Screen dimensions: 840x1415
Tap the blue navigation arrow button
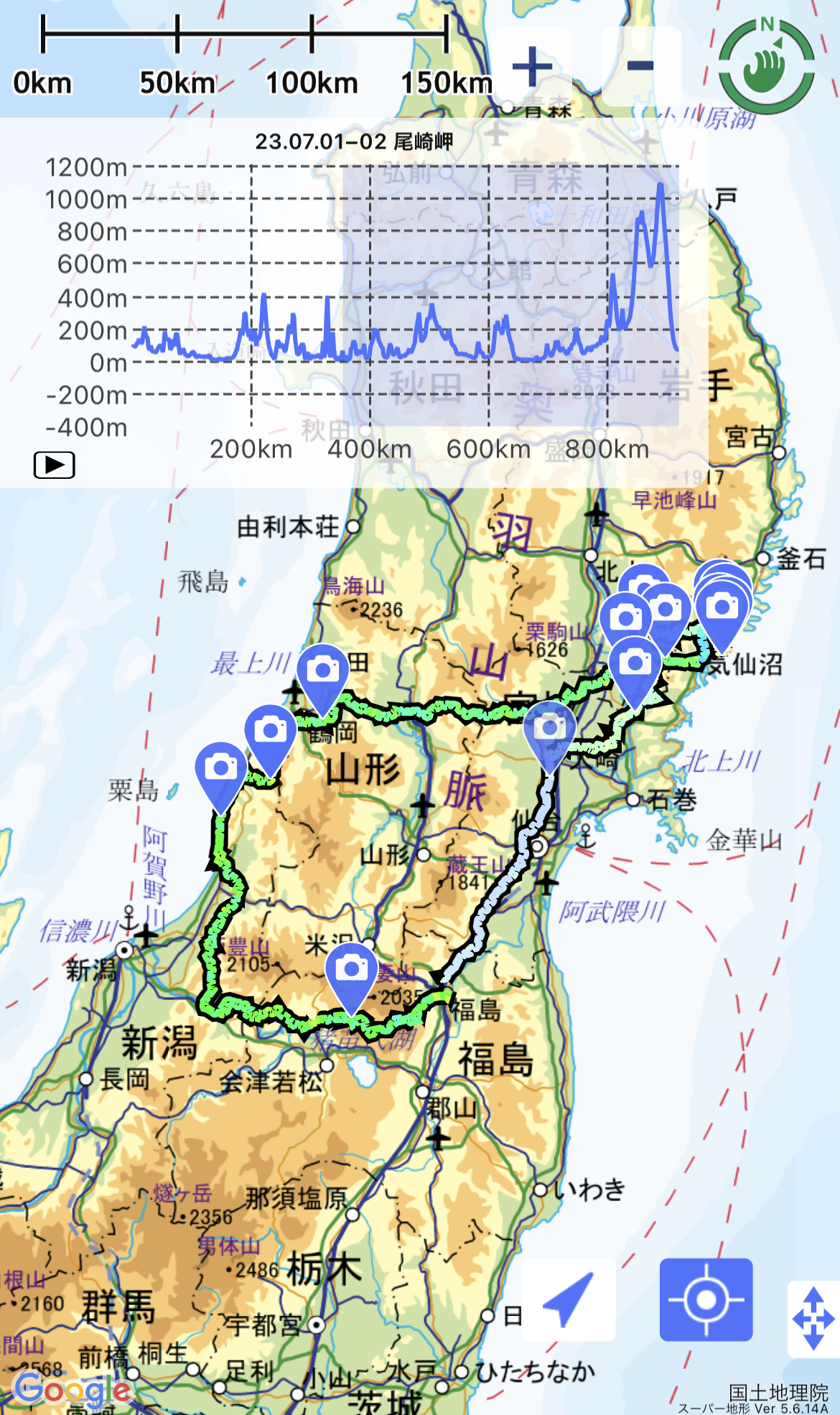(x=568, y=1299)
